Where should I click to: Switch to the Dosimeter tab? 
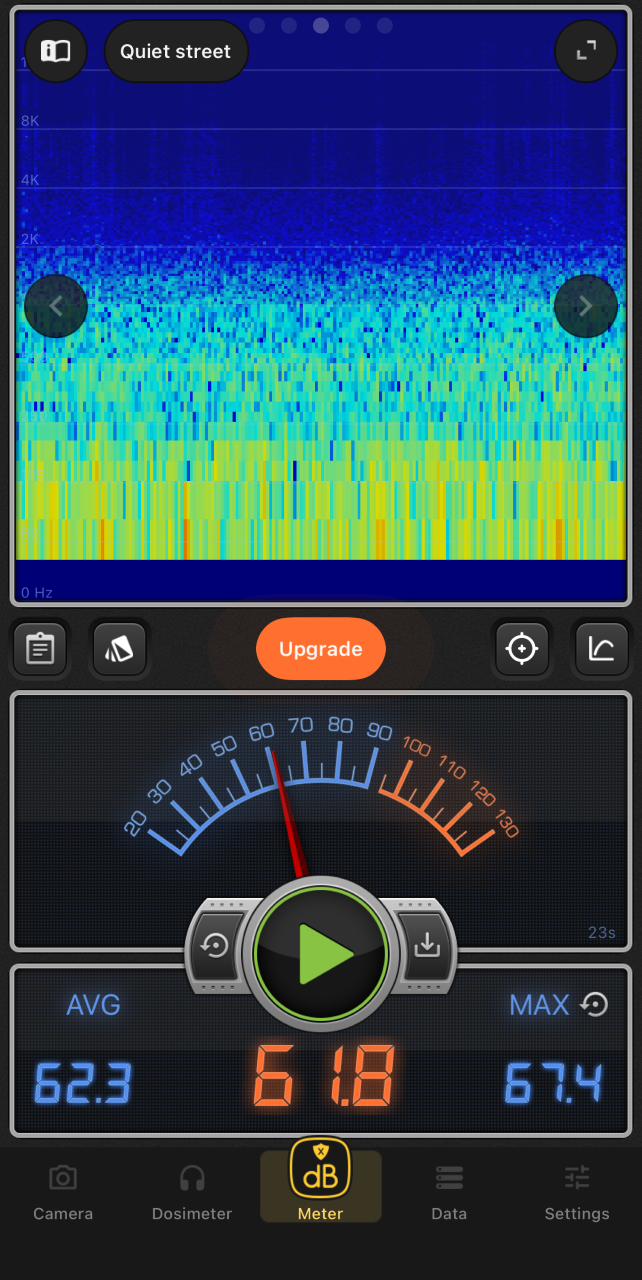coord(192,1193)
